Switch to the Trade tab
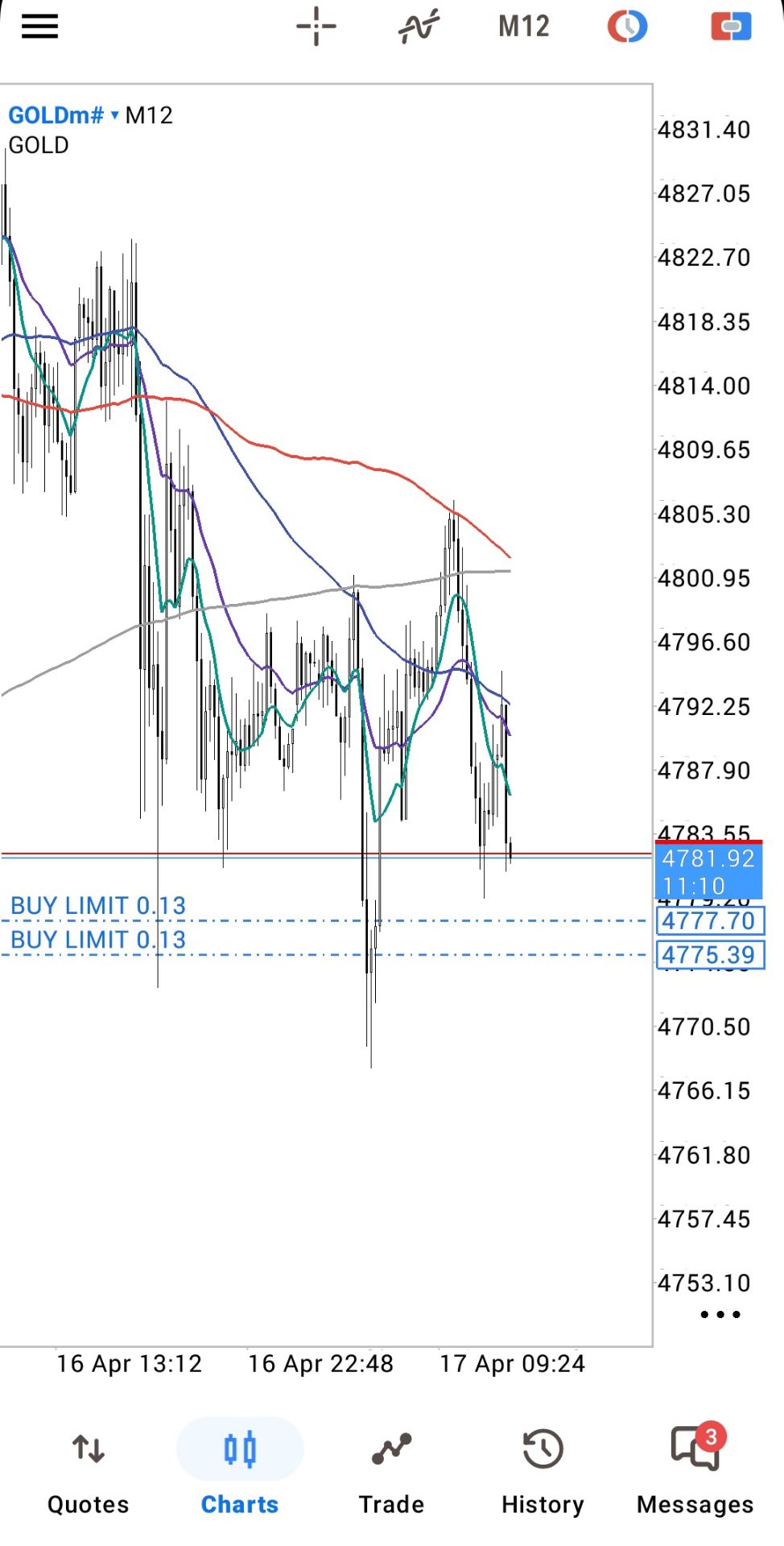784x1546 pixels. (391, 1470)
